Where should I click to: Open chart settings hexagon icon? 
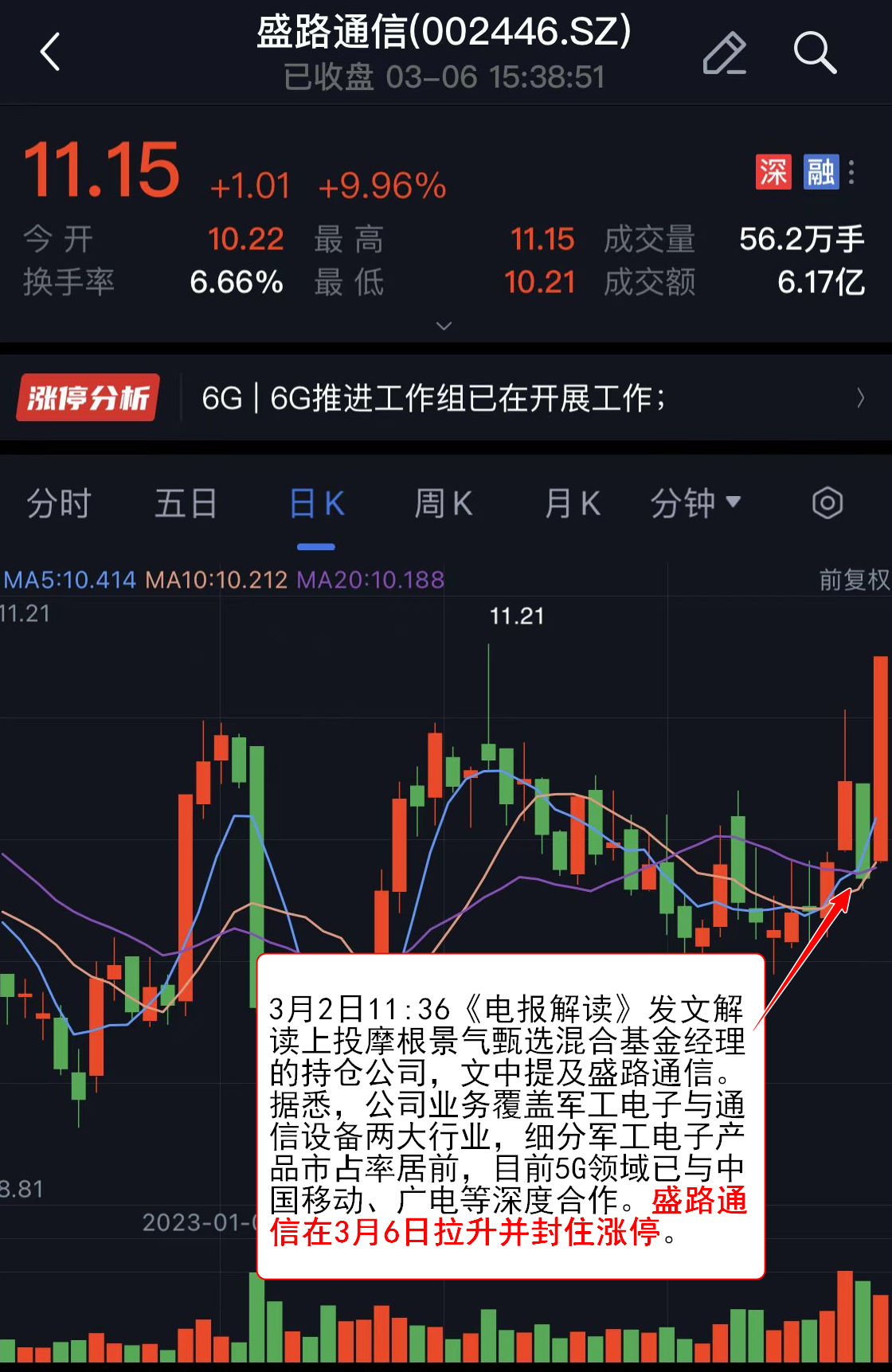[x=827, y=503]
